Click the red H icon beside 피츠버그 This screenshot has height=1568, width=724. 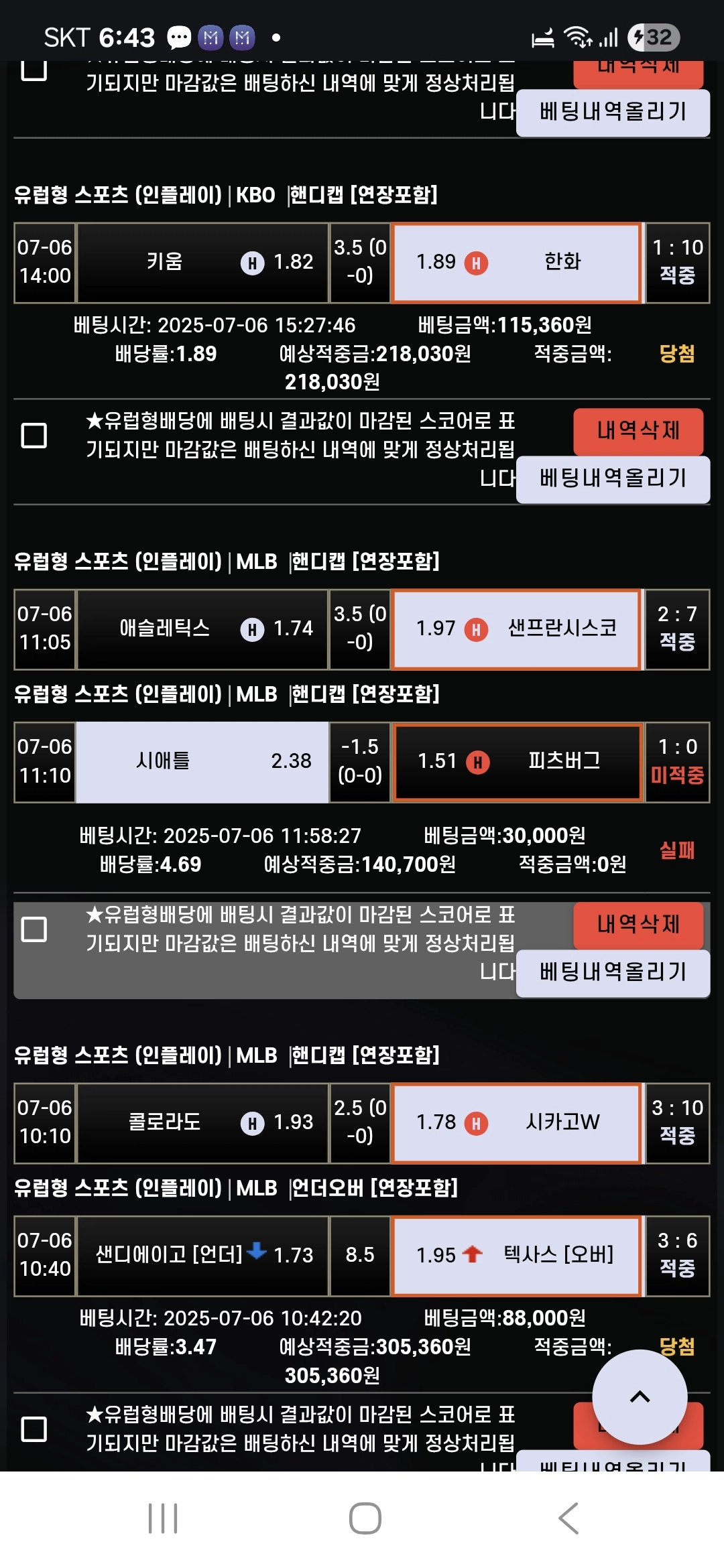pos(479,761)
